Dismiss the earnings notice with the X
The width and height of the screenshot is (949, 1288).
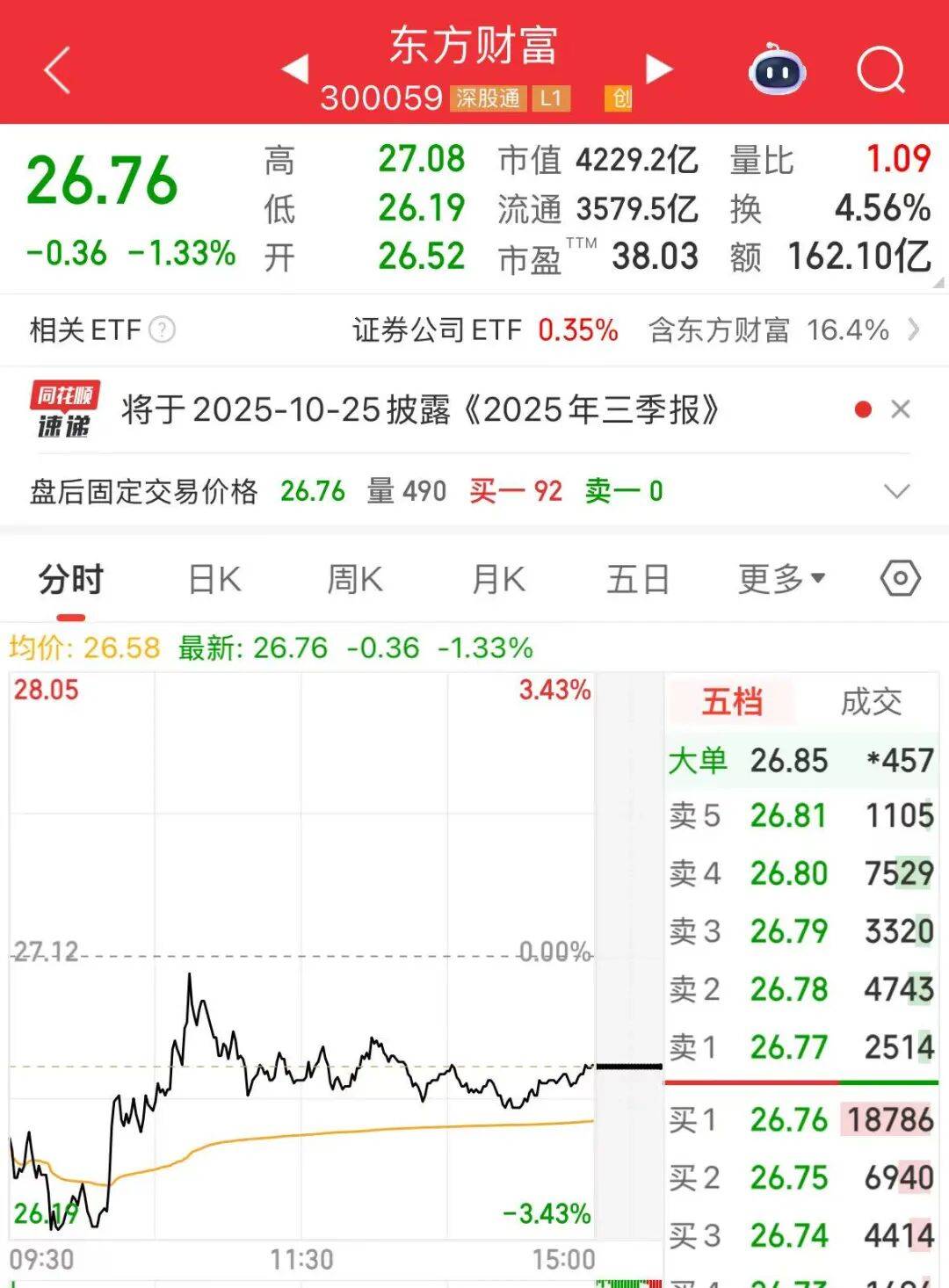click(x=901, y=408)
